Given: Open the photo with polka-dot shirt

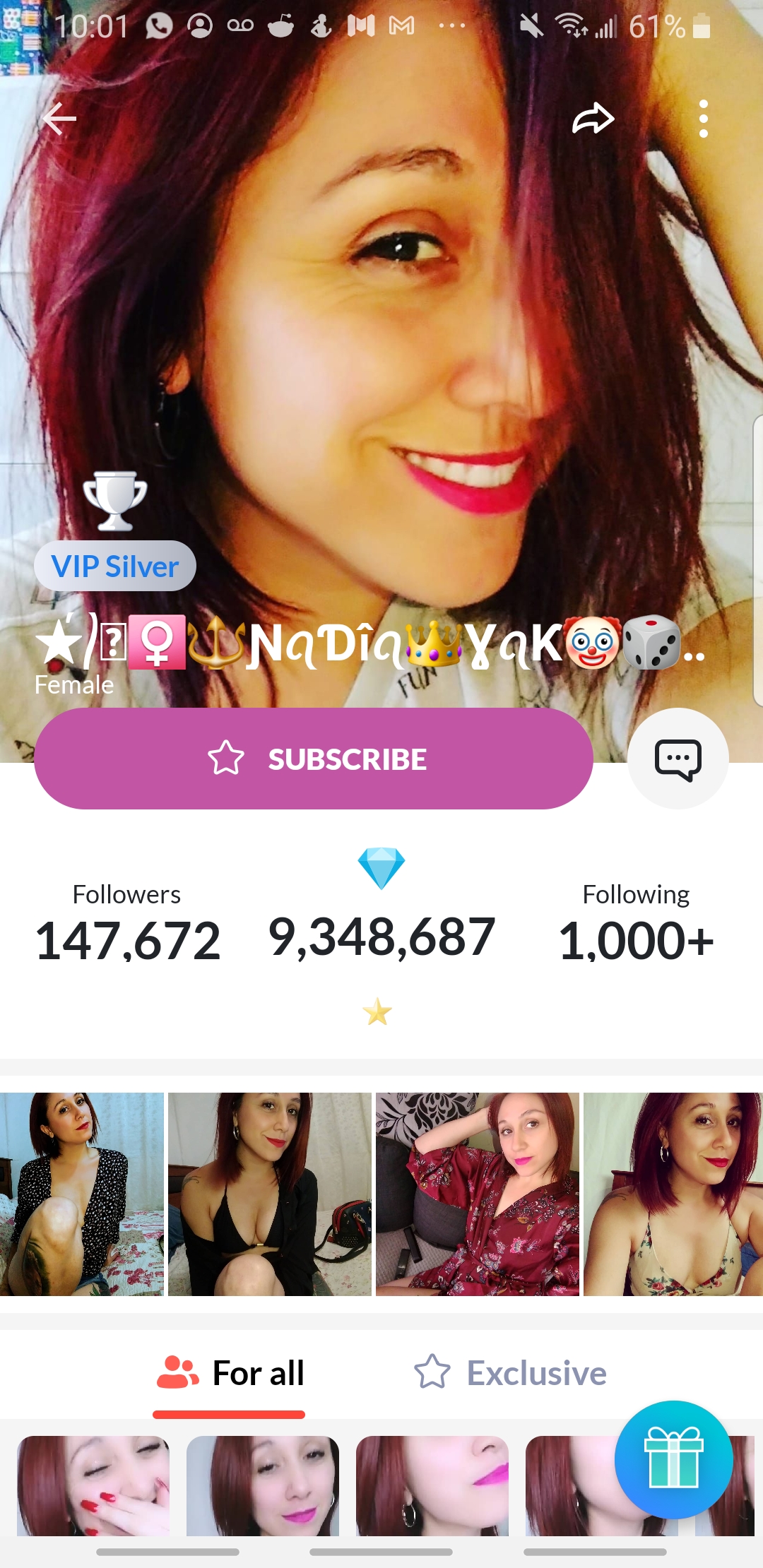Looking at the screenshot, I should pyautogui.click(x=82, y=1194).
